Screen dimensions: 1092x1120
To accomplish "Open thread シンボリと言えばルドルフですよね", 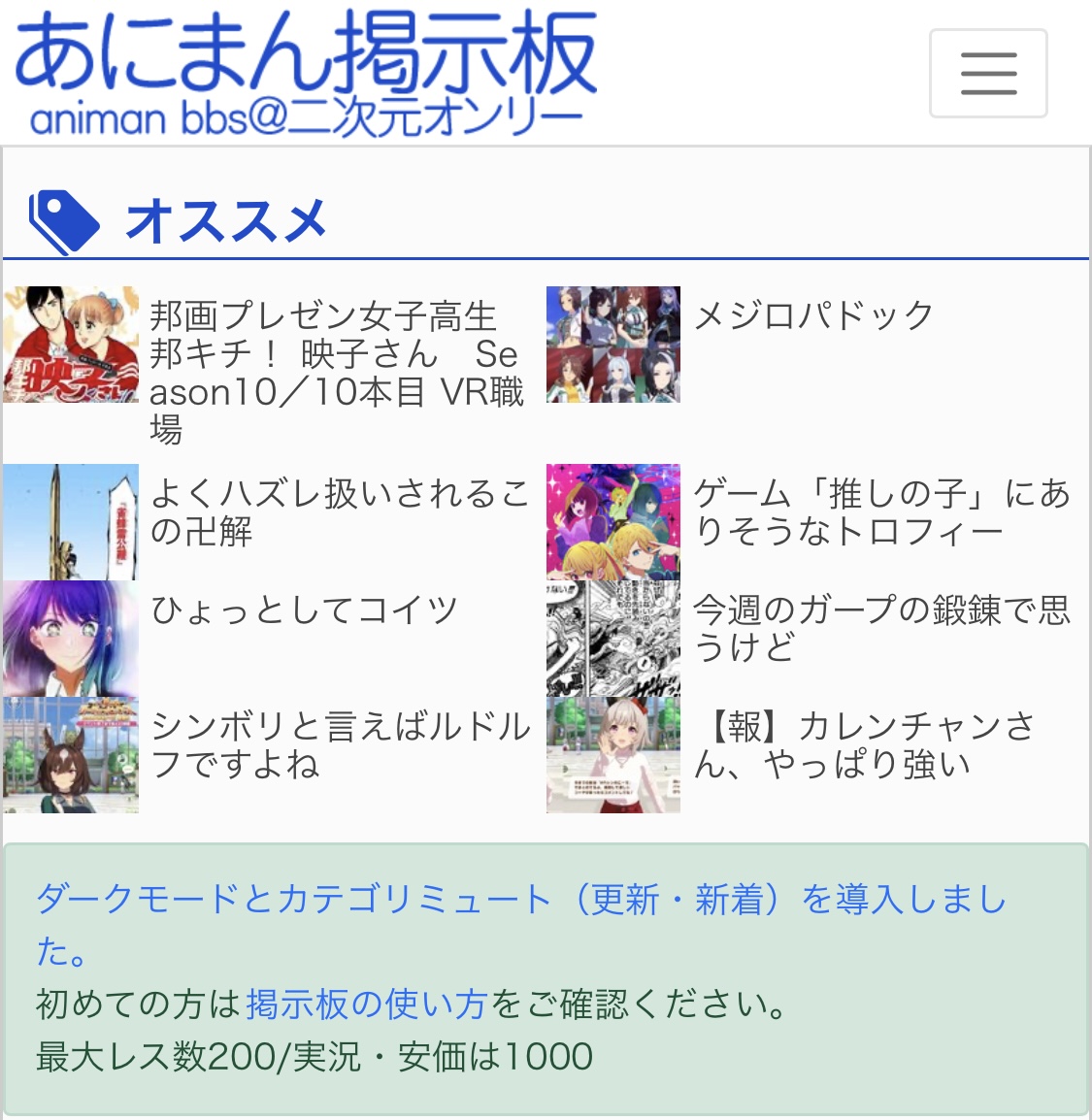I will (341, 744).
